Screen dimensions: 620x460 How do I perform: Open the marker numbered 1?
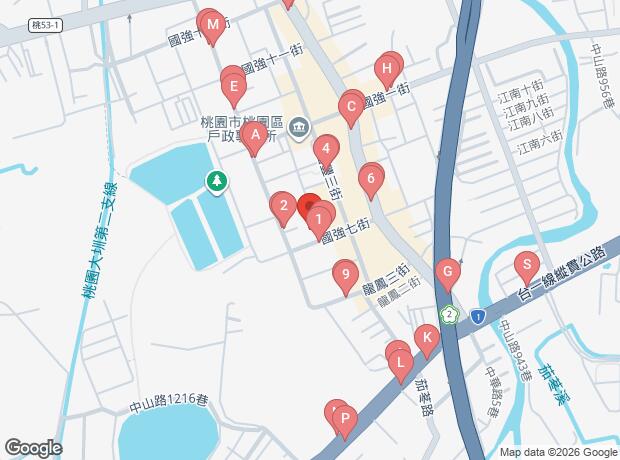(319, 219)
